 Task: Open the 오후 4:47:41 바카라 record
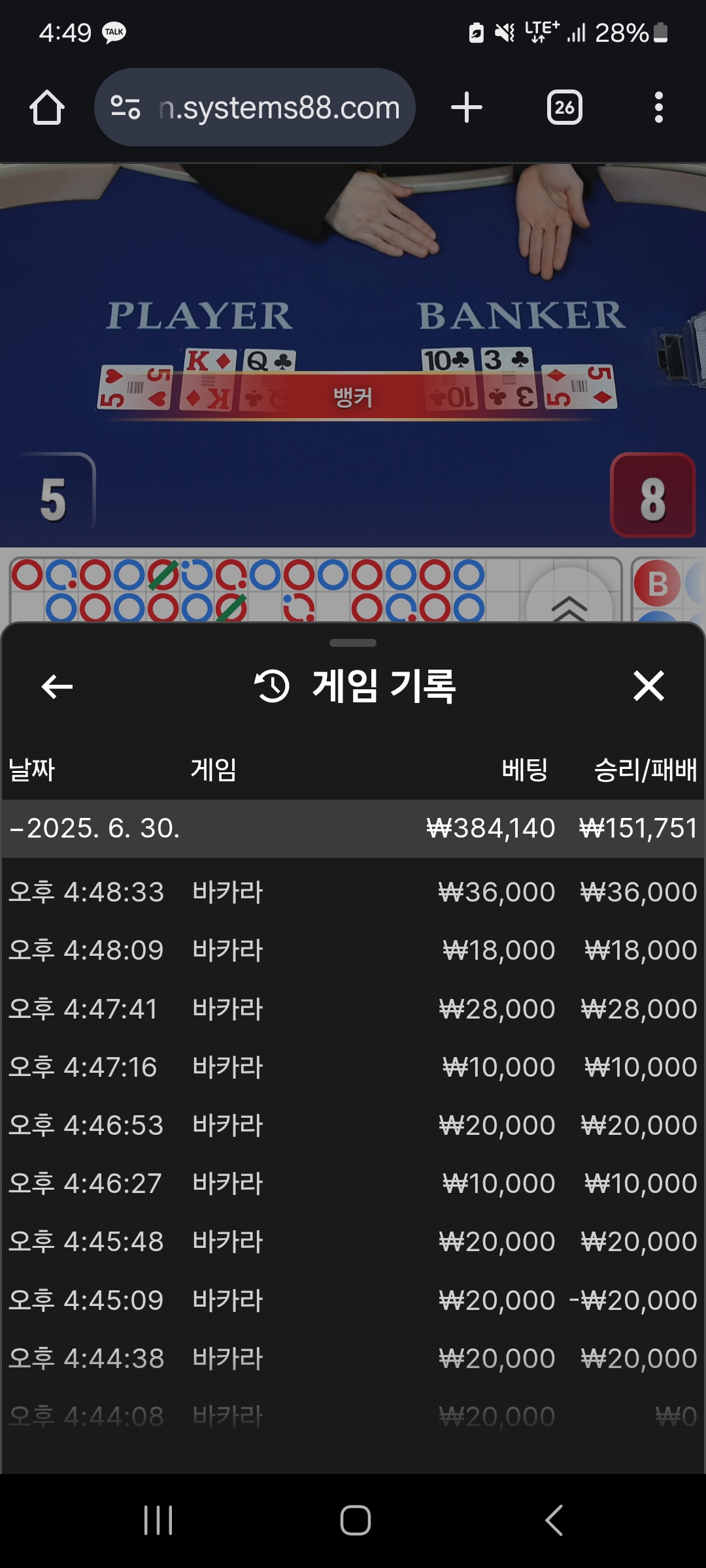point(353,1009)
